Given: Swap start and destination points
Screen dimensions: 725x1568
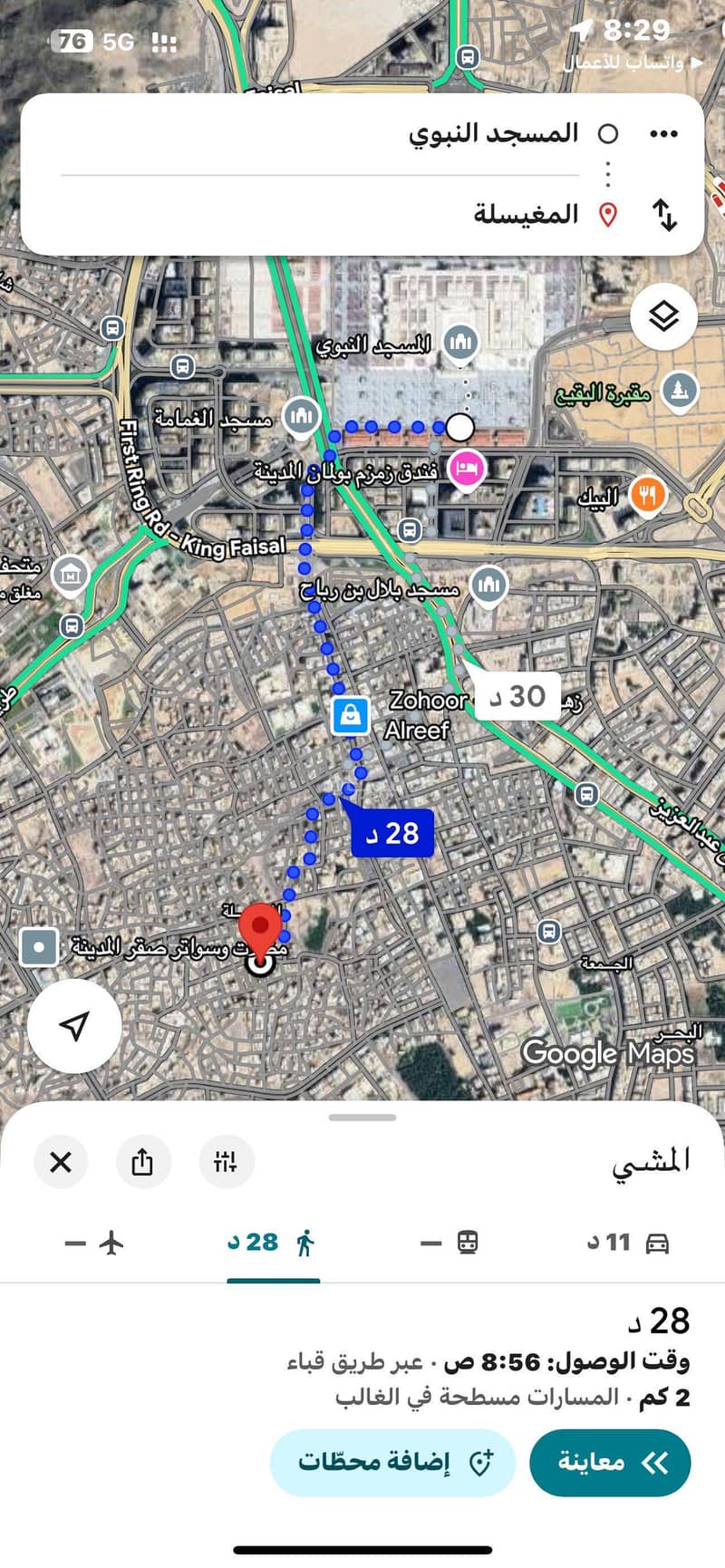Looking at the screenshot, I should point(664,215).
